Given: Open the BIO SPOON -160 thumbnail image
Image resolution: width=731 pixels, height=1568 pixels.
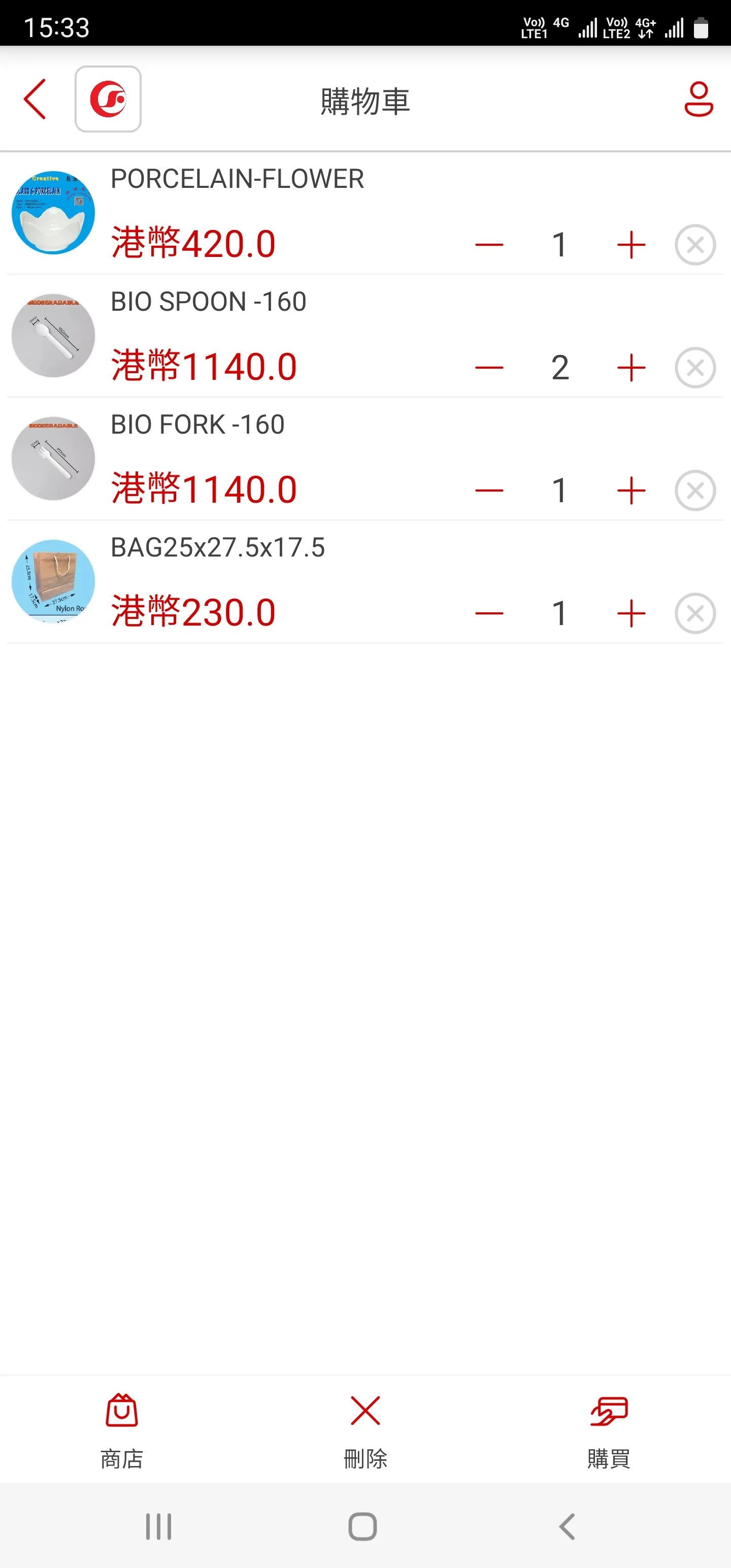Looking at the screenshot, I should 52,336.
